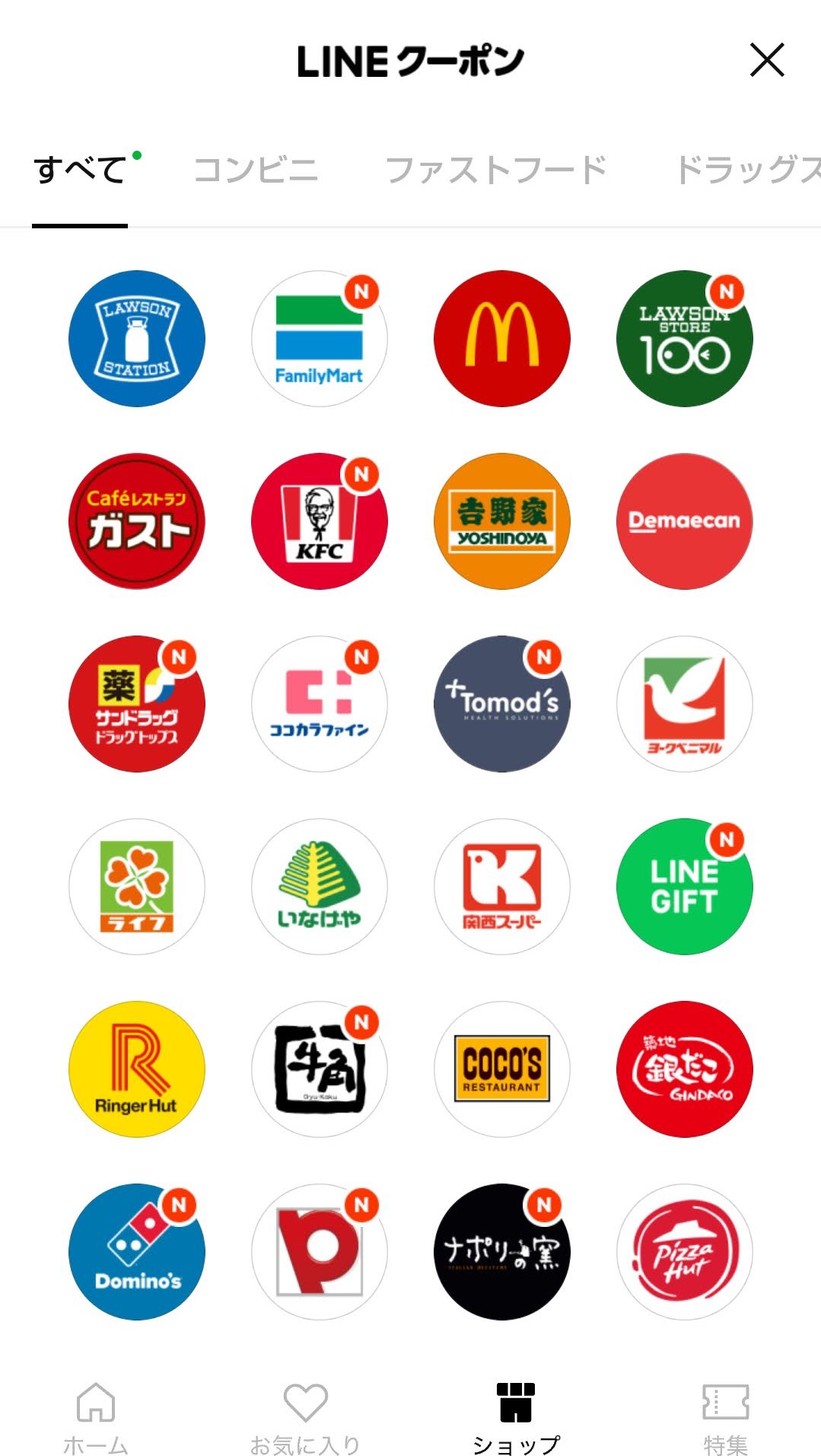Open LINE GIFT coupons
Image resolution: width=821 pixels, height=1456 pixels.
click(x=685, y=887)
